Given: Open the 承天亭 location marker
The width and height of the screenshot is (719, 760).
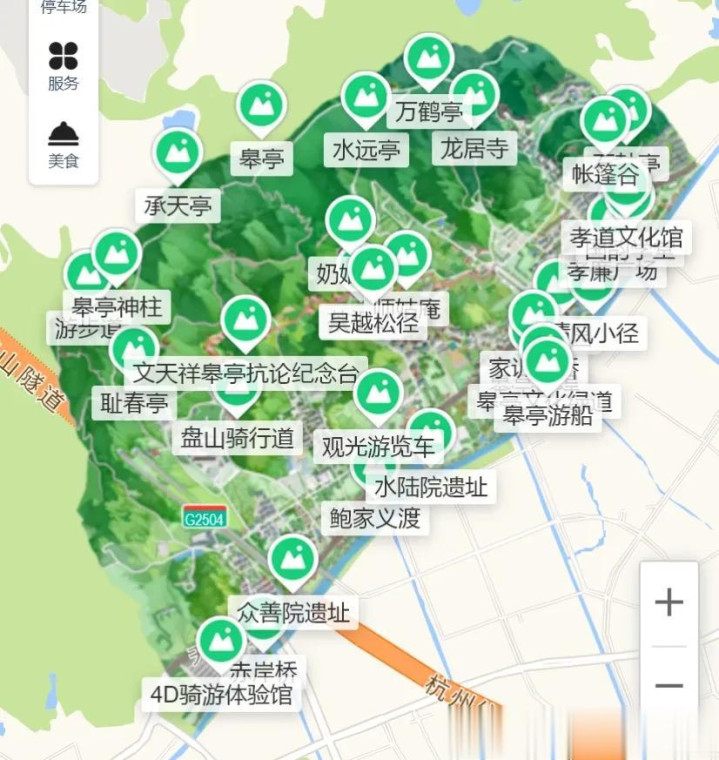Looking at the screenshot, I should click(179, 153).
